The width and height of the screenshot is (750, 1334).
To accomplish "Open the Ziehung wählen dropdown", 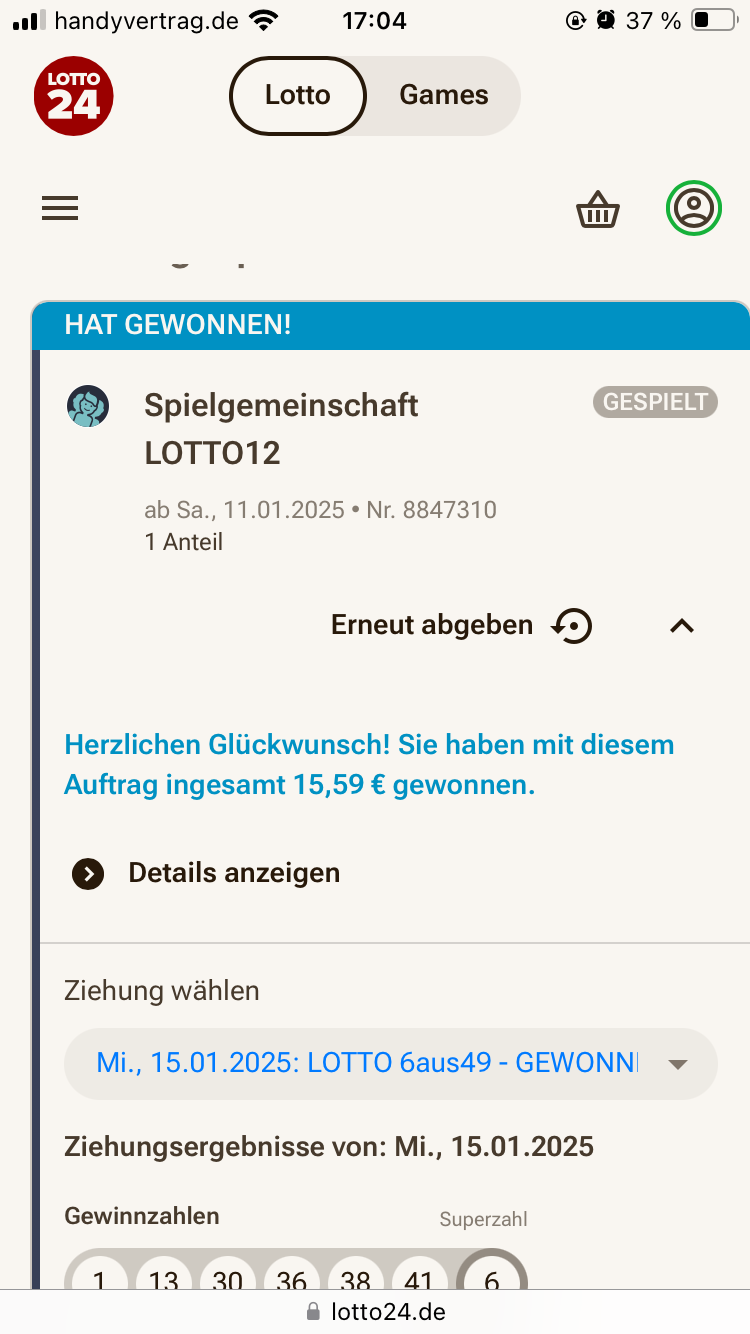I will pyautogui.click(x=390, y=1063).
